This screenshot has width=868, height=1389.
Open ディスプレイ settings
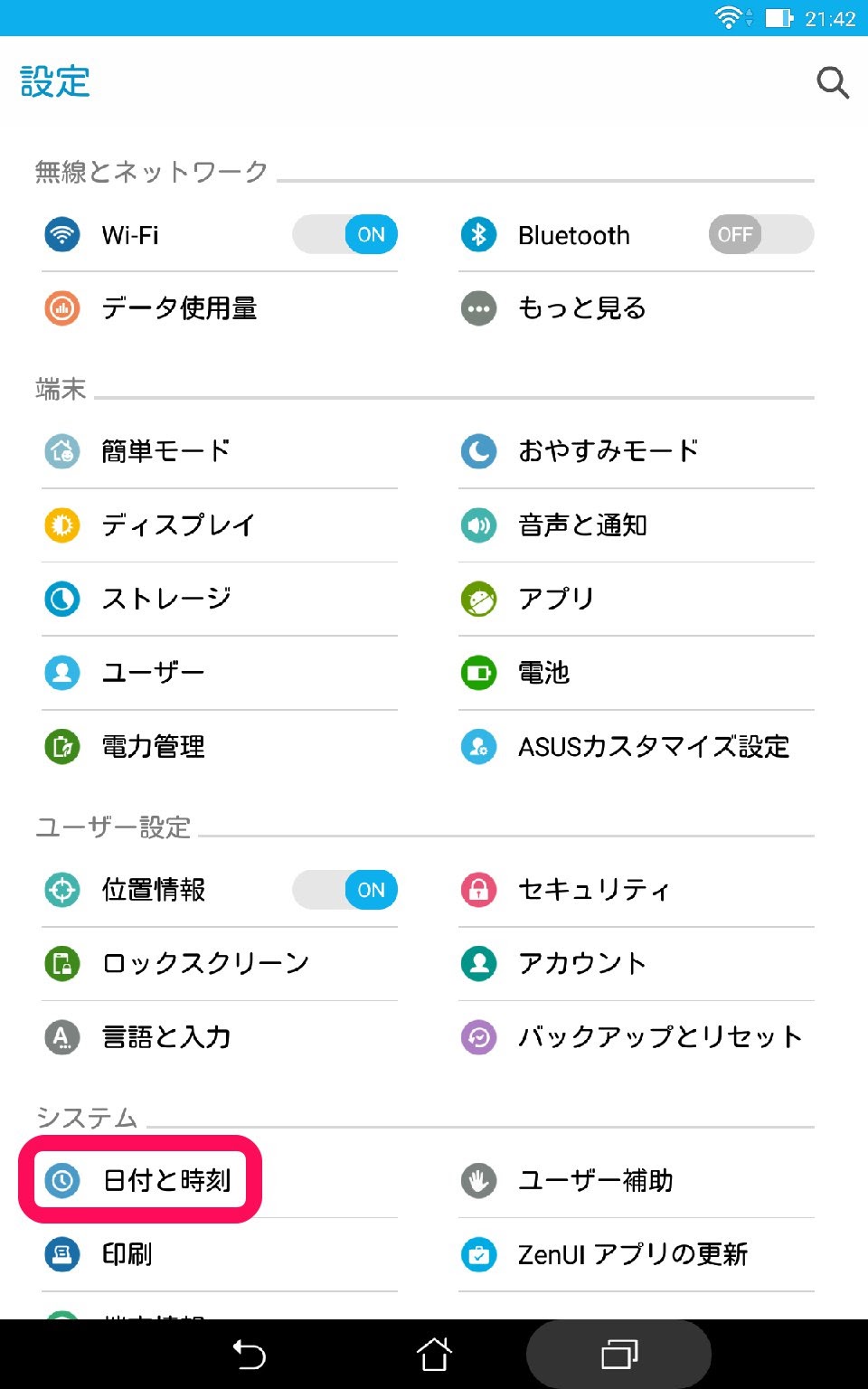[178, 524]
